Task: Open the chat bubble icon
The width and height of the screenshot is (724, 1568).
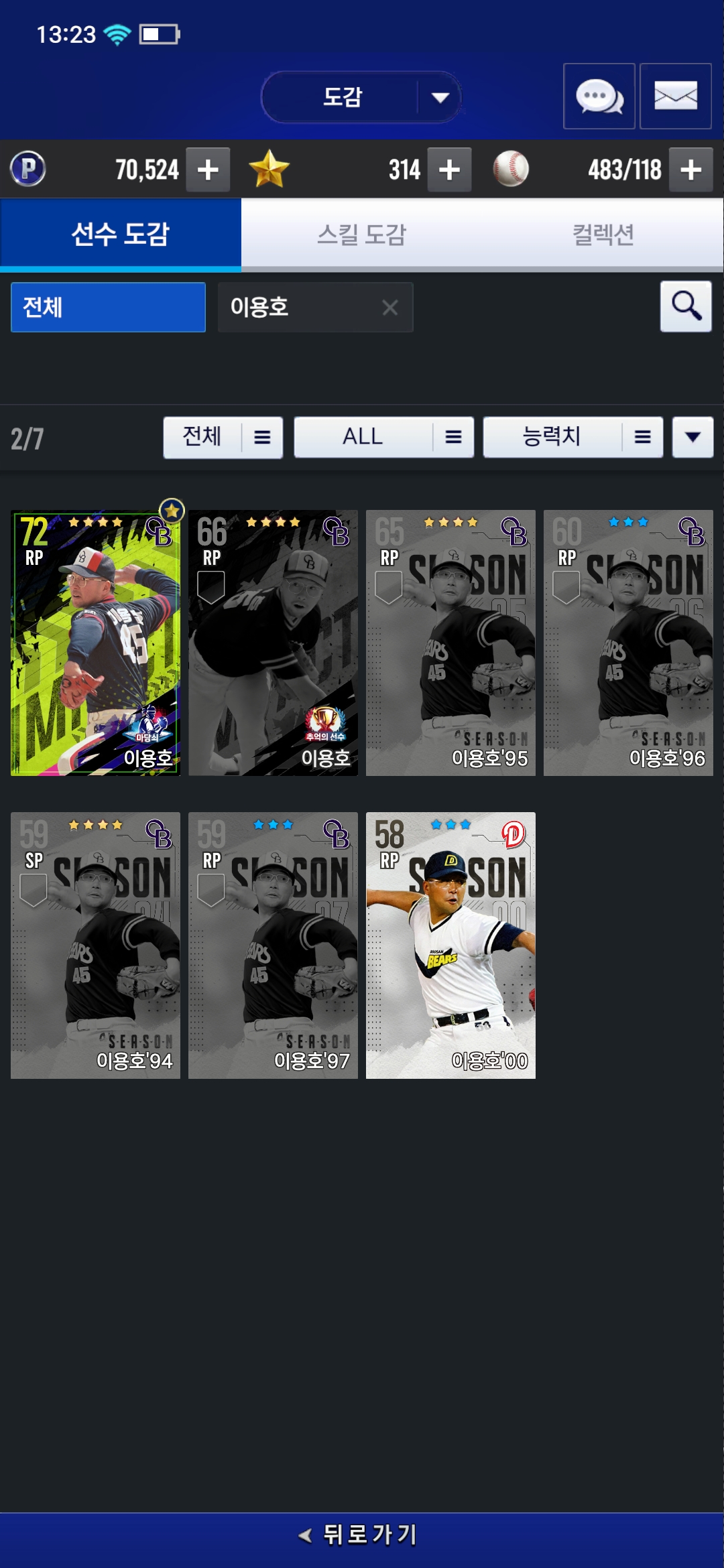Action: click(x=599, y=96)
